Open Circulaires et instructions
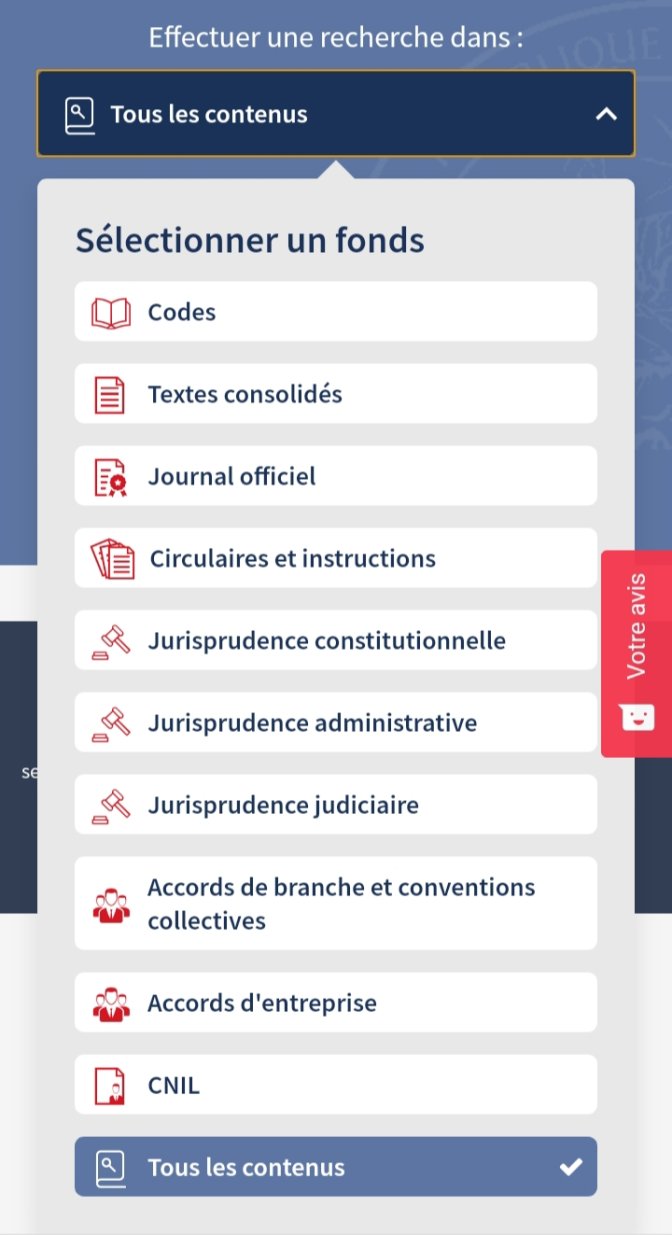The image size is (672, 1235). tap(335, 558)
